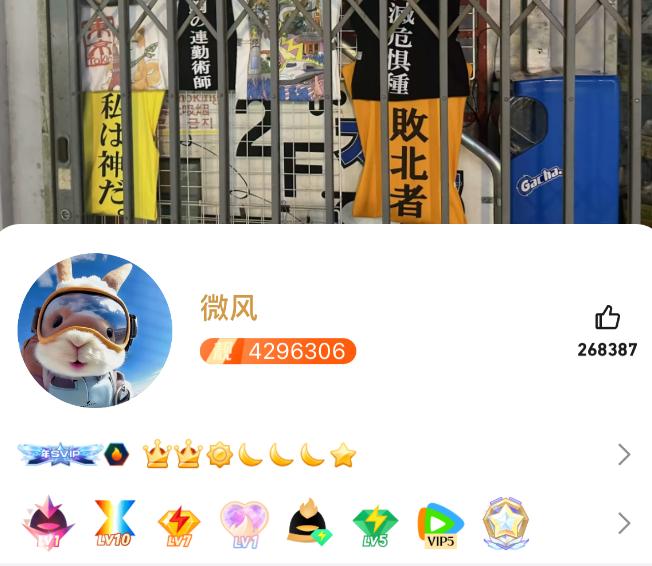
Task: Tap the ID badge 4296306
Action: coord(278,351)
